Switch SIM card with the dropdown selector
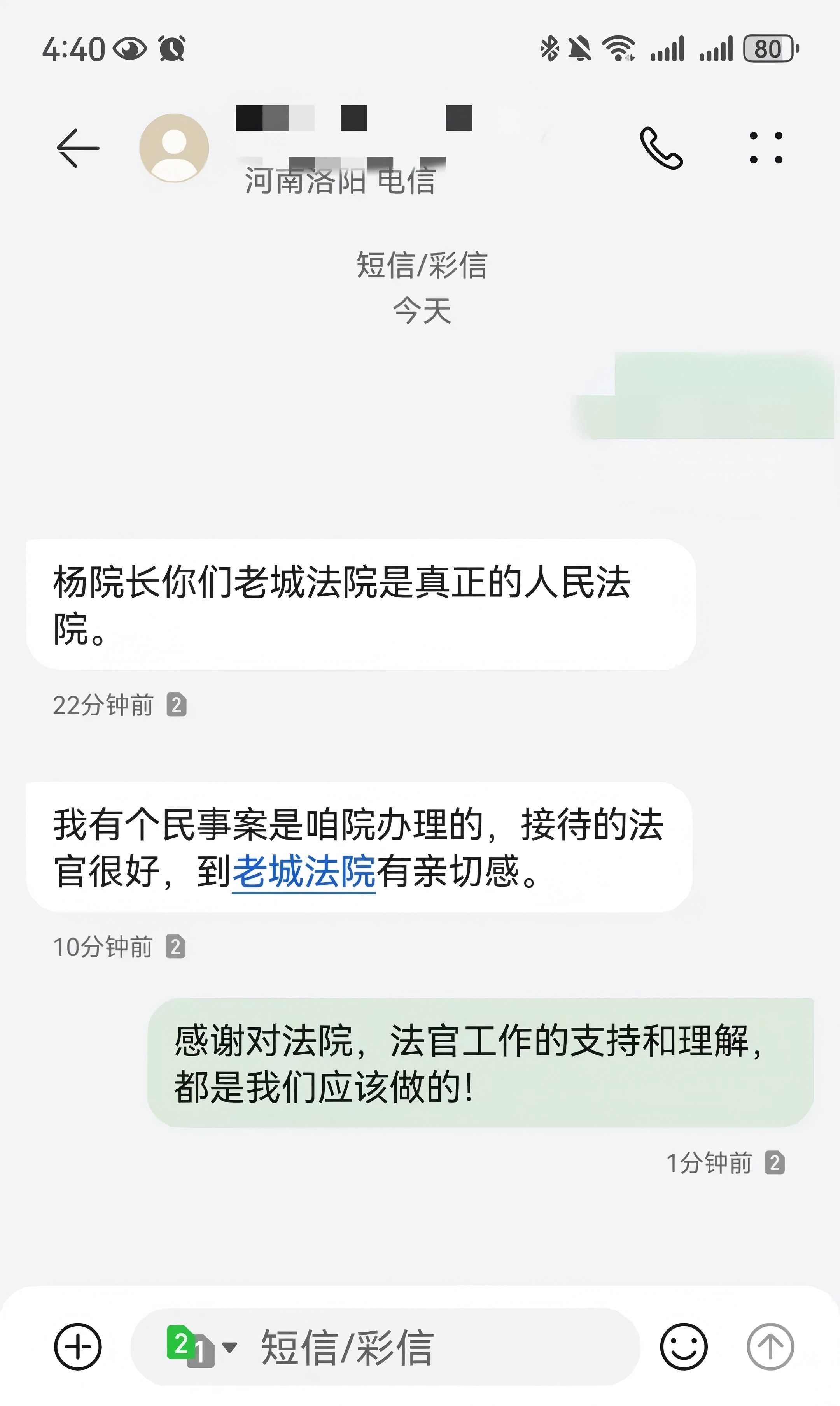 click(x=201, y=1346)
